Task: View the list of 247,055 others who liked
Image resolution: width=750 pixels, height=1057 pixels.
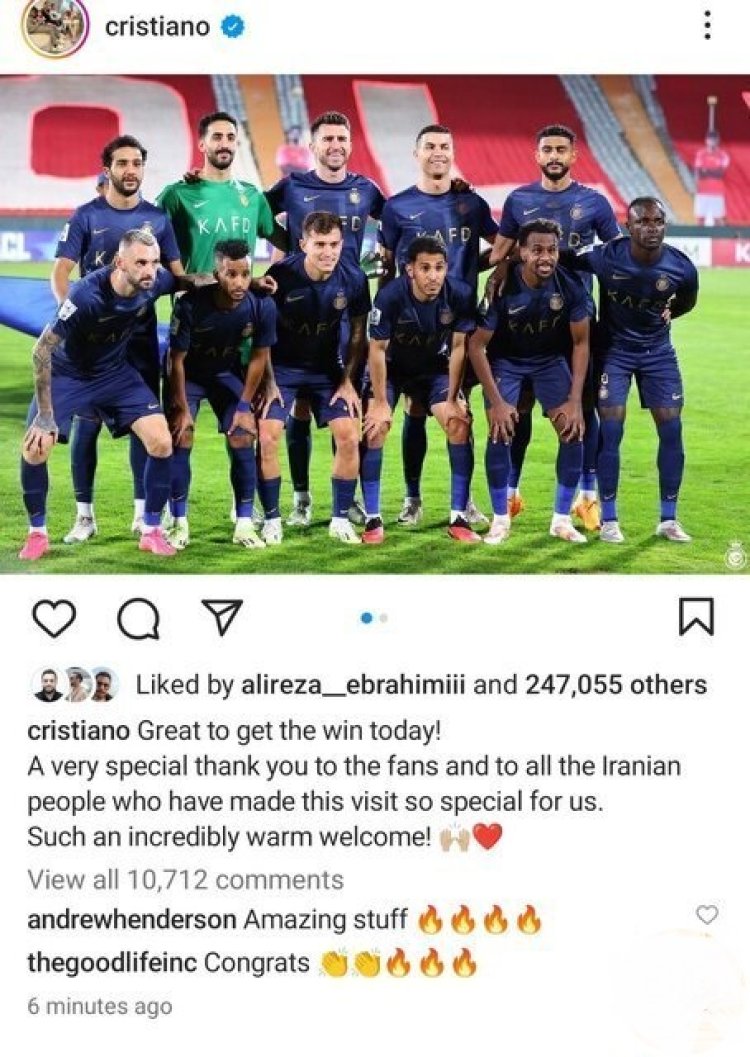Action: 607,685
